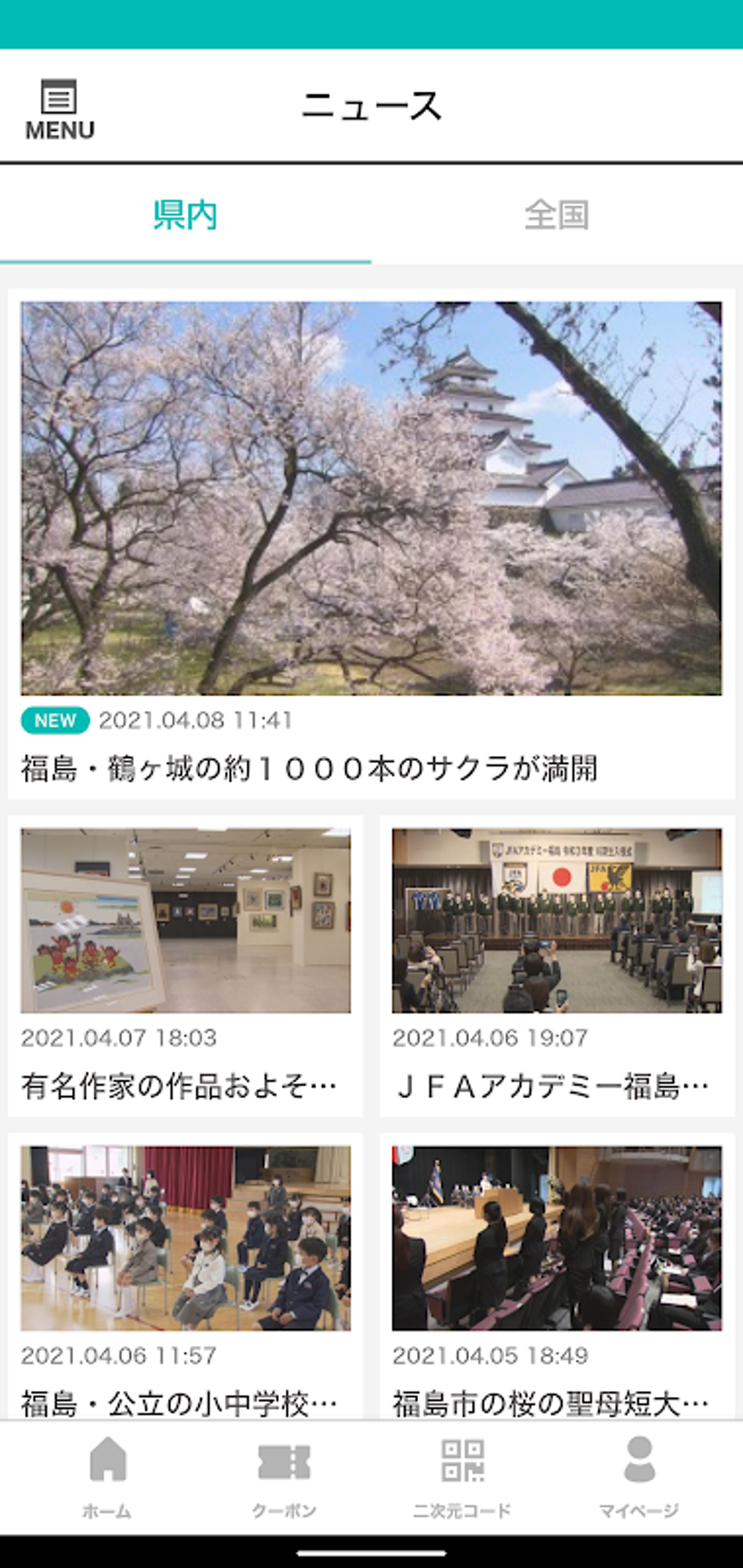
Task: Select the 県内 news tab
Action: click(x=185, y=216)
